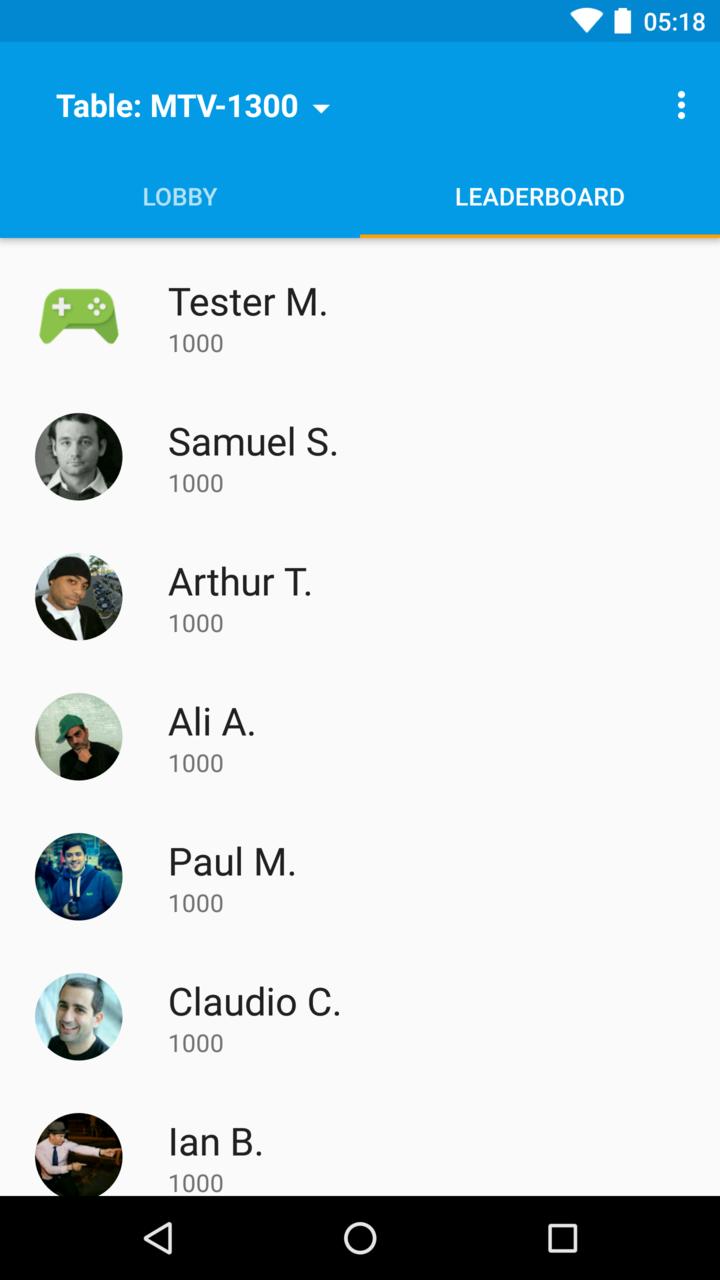Go back using the system back button

158,1238
